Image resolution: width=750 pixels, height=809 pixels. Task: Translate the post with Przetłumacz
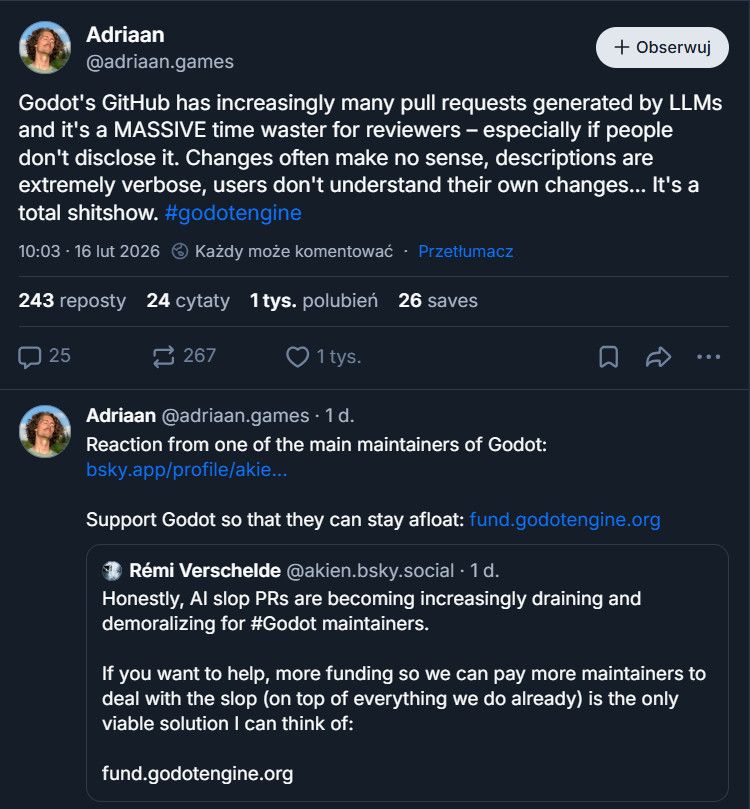point(465,251)
